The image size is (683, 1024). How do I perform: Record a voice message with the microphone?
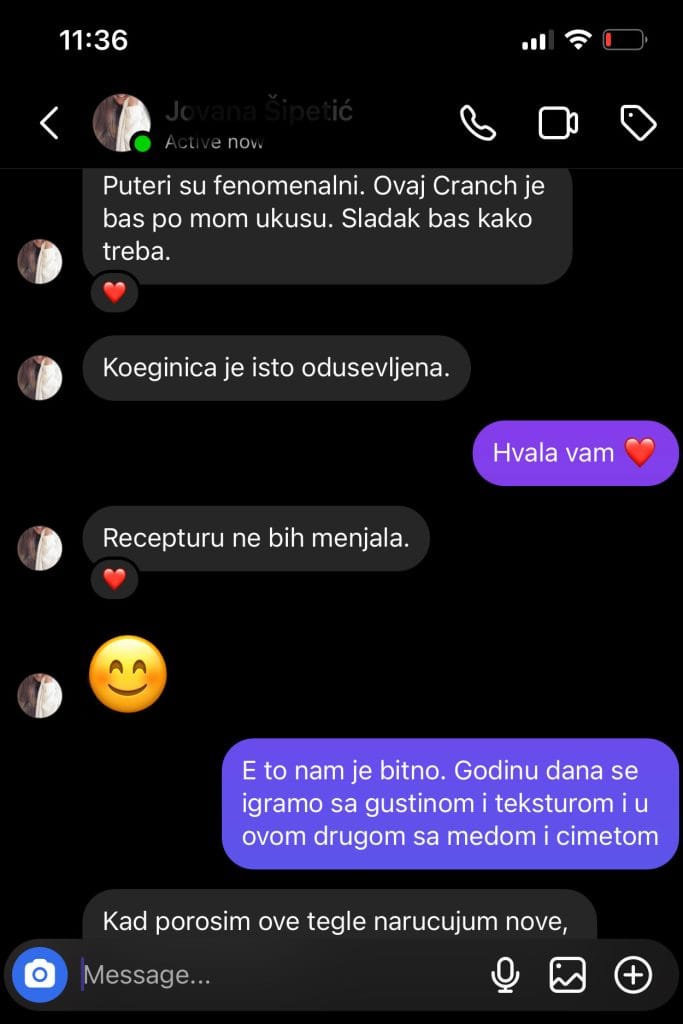click(x=505, y=974)
